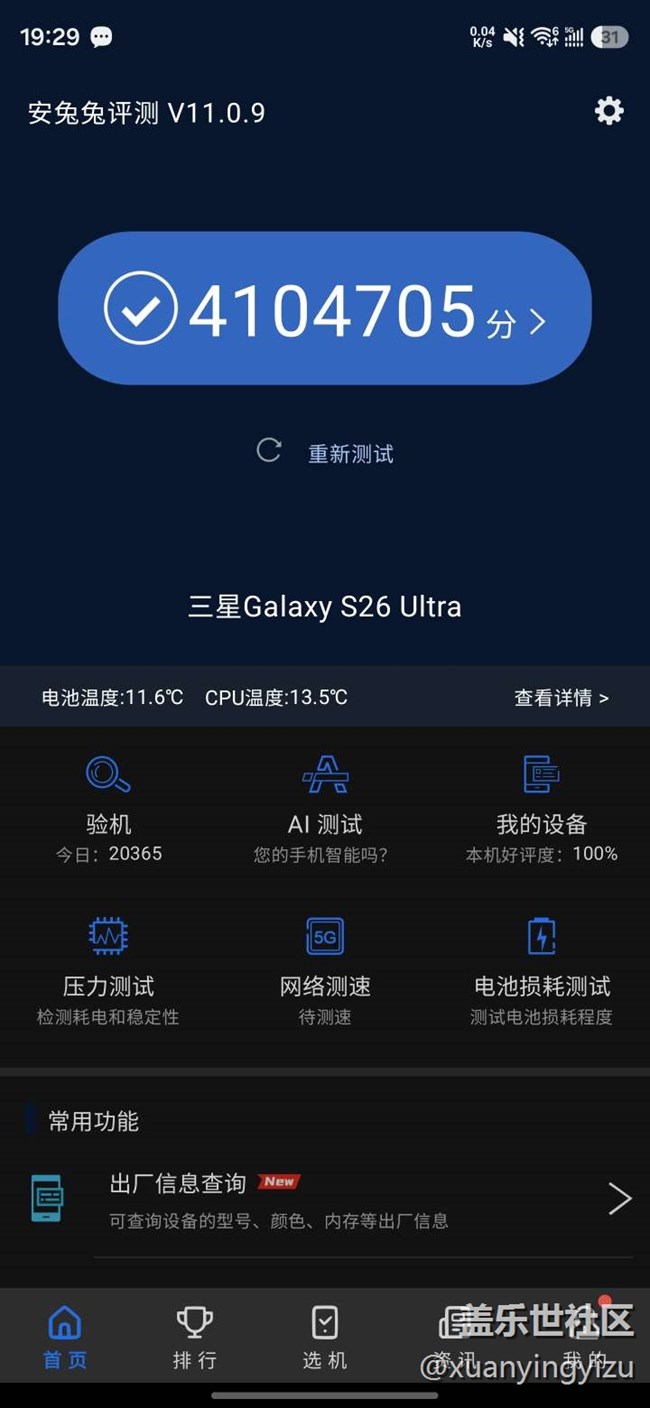650x1408 pixels.
Task: Open the settings gear icon
Action: click(609, 111)
